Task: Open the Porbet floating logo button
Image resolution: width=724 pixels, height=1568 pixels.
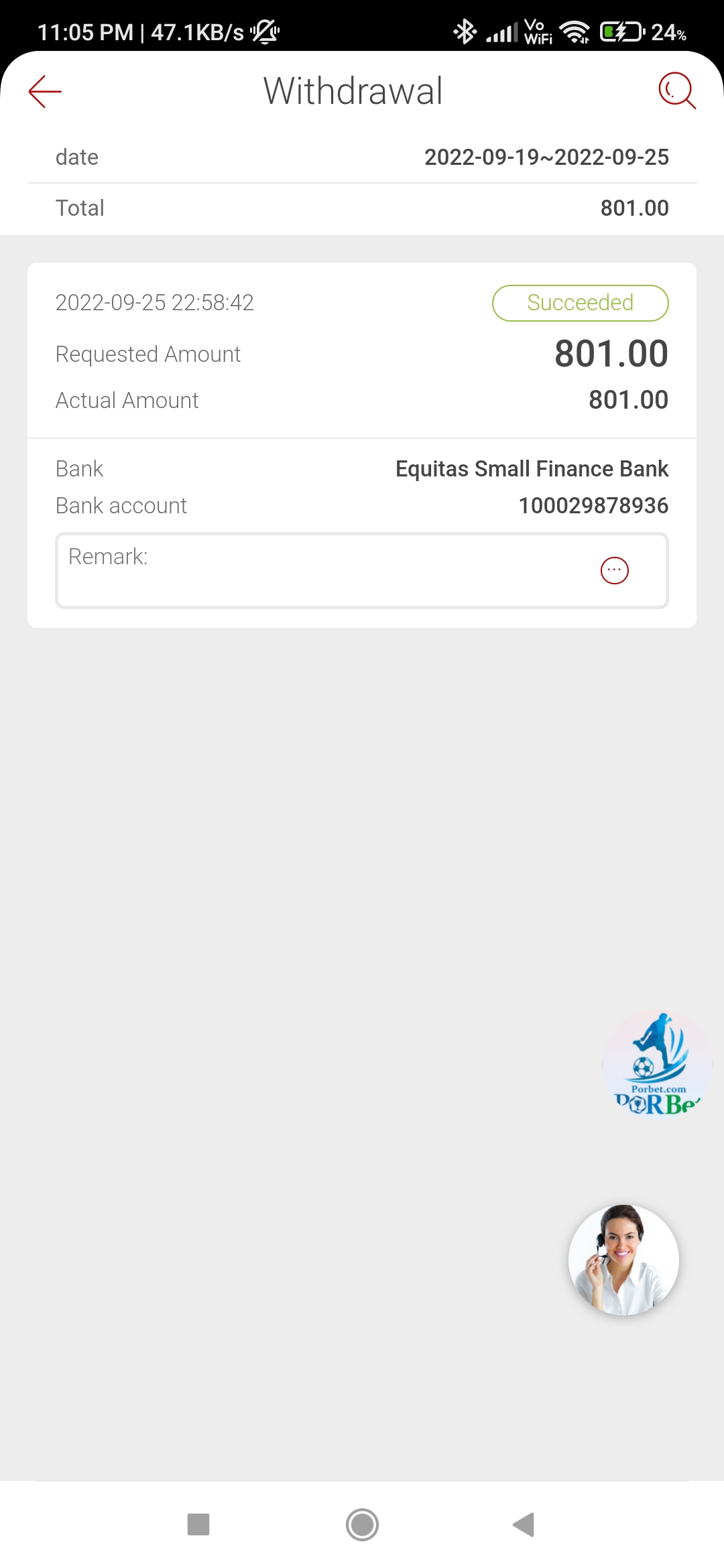Action: click(658, 1065)
